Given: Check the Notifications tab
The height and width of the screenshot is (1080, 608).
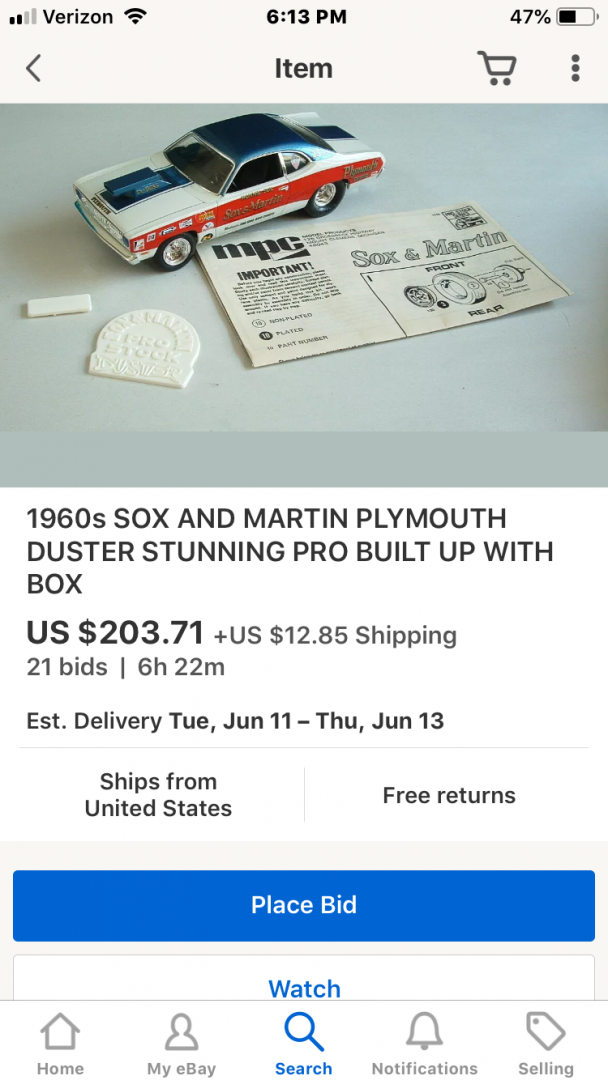Looking at the screenshot, I should point(425,1043).
